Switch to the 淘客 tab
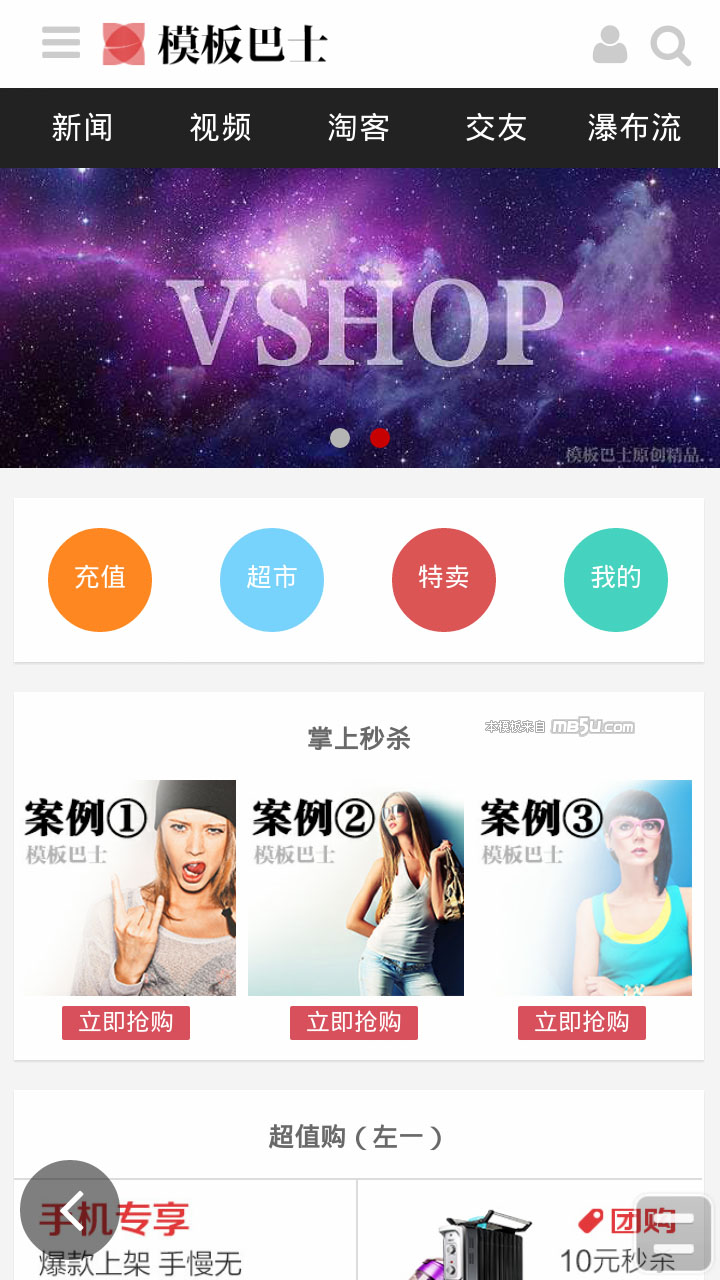The height and width of the screenshot is (1280, 720). 358,128
